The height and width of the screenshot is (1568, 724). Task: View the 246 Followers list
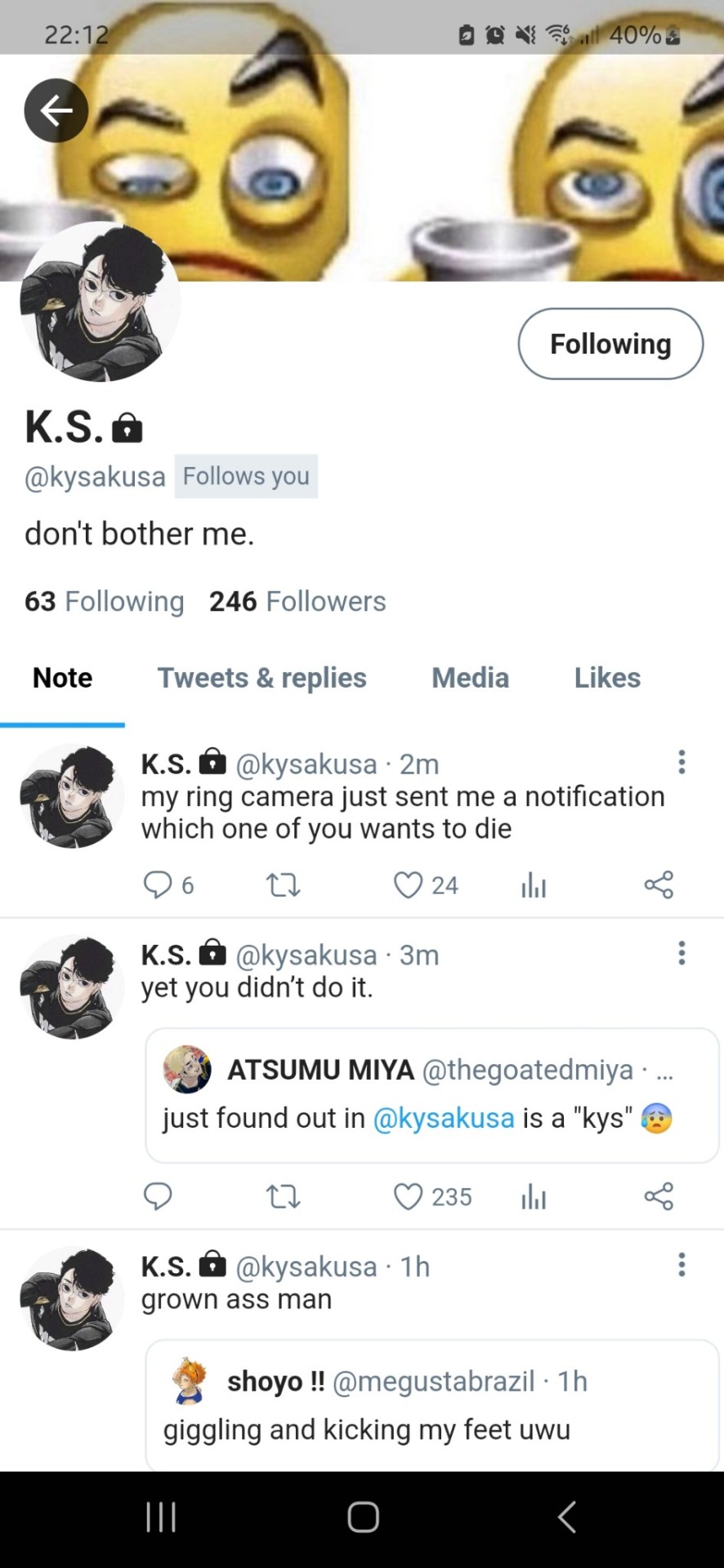tap(297, 601)
